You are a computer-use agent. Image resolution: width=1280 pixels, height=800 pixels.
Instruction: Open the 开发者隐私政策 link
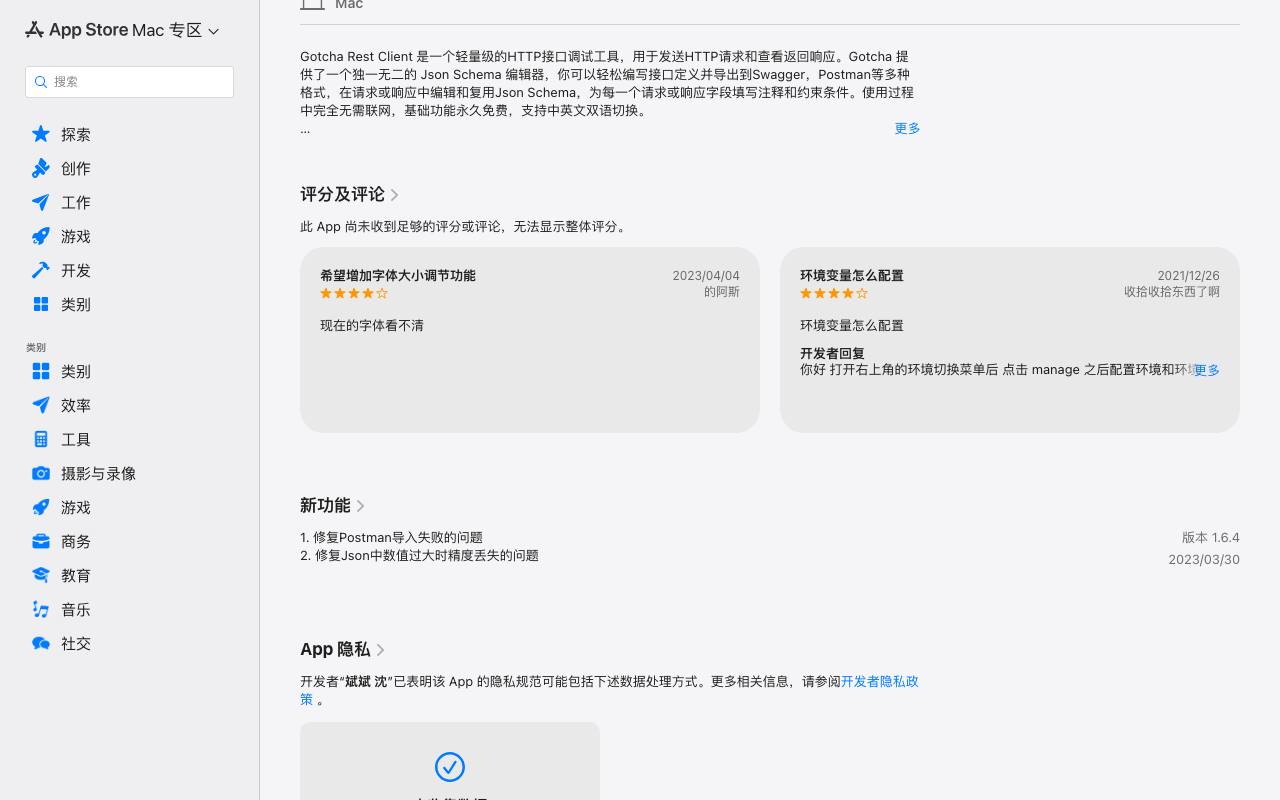[x=880, y=681]
